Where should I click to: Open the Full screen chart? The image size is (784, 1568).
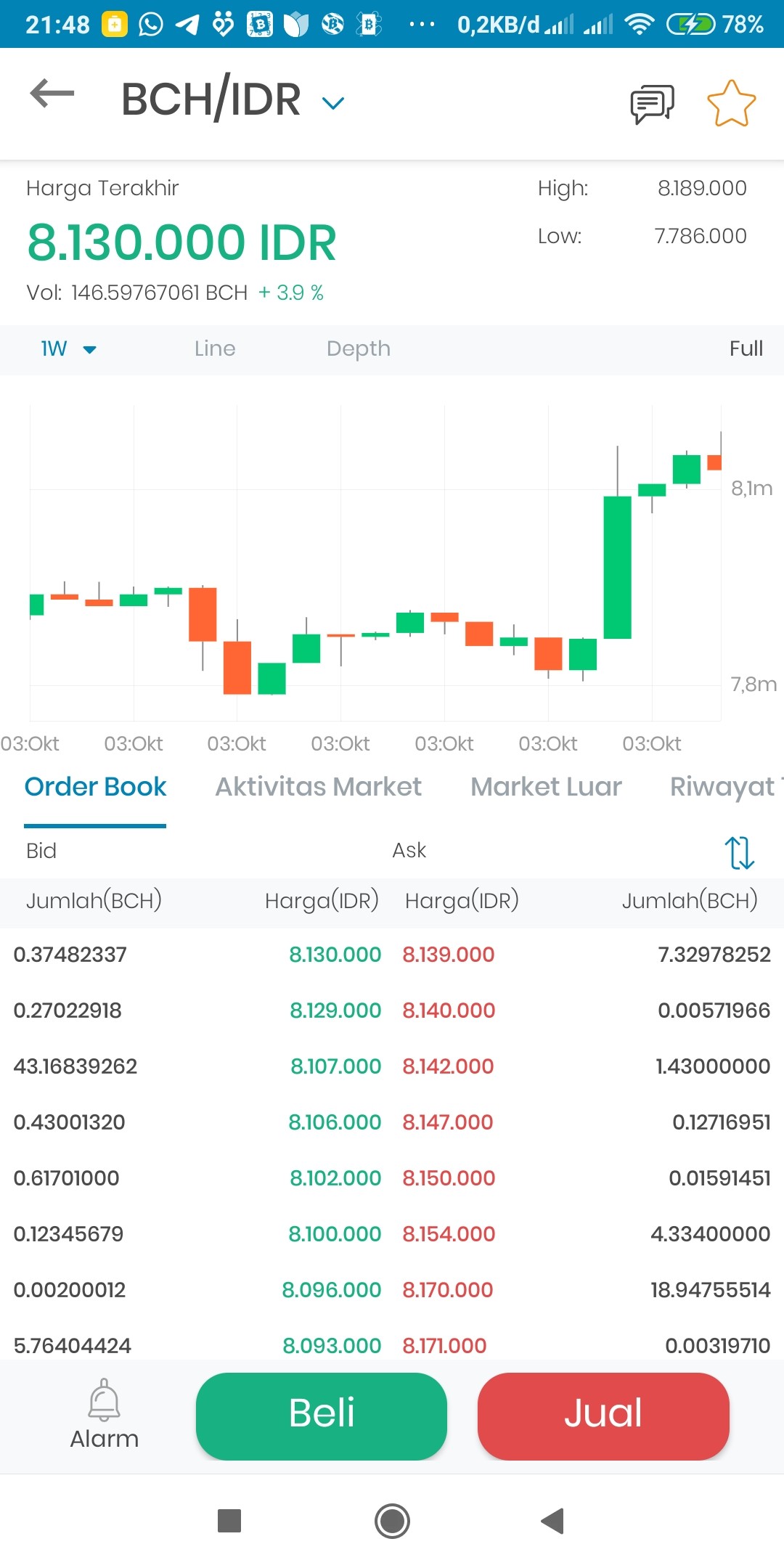point(746,349)
